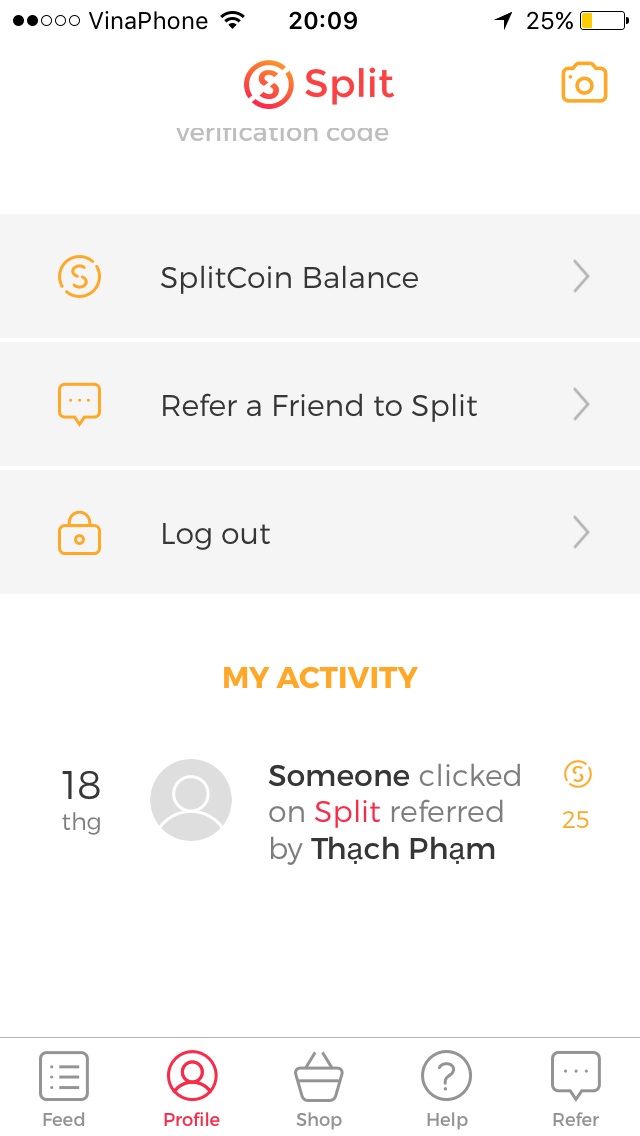The image size is (640, 1136).
Task: Open Refer a Friend to Split
Action: click(x=320, y=405)
